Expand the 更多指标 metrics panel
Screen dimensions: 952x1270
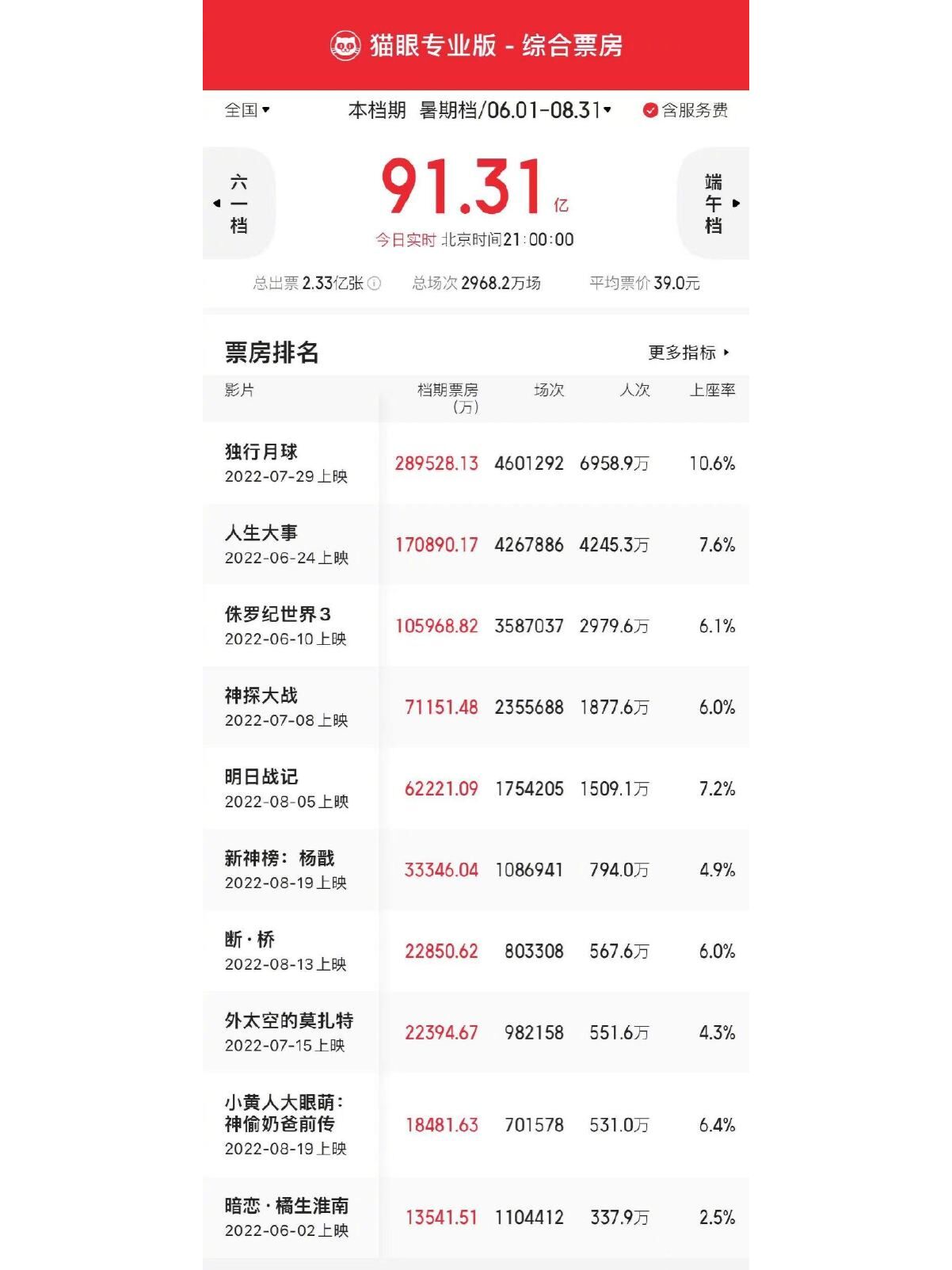[x=686, y=354]
